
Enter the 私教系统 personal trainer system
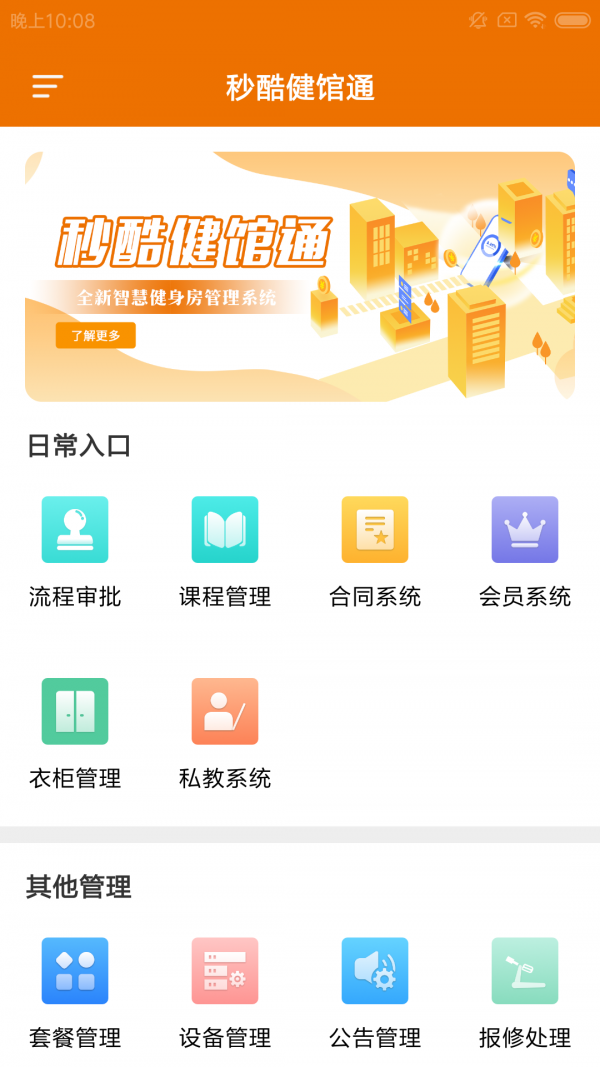click(225, 711)
